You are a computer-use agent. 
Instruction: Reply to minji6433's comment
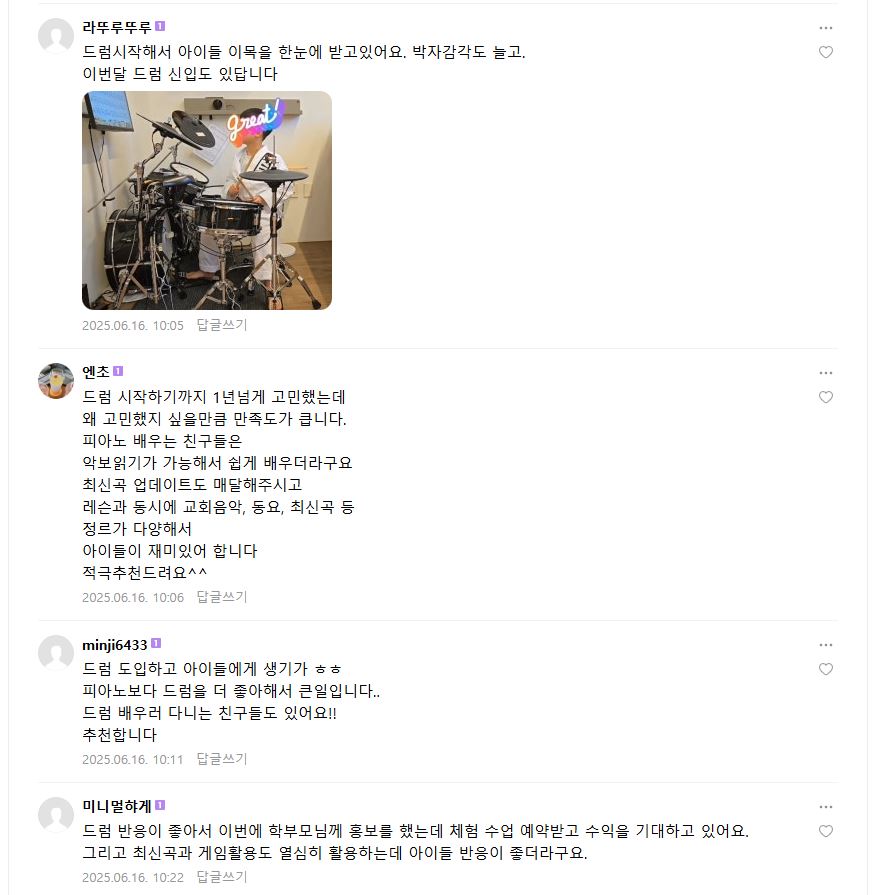tap(221, 759)
